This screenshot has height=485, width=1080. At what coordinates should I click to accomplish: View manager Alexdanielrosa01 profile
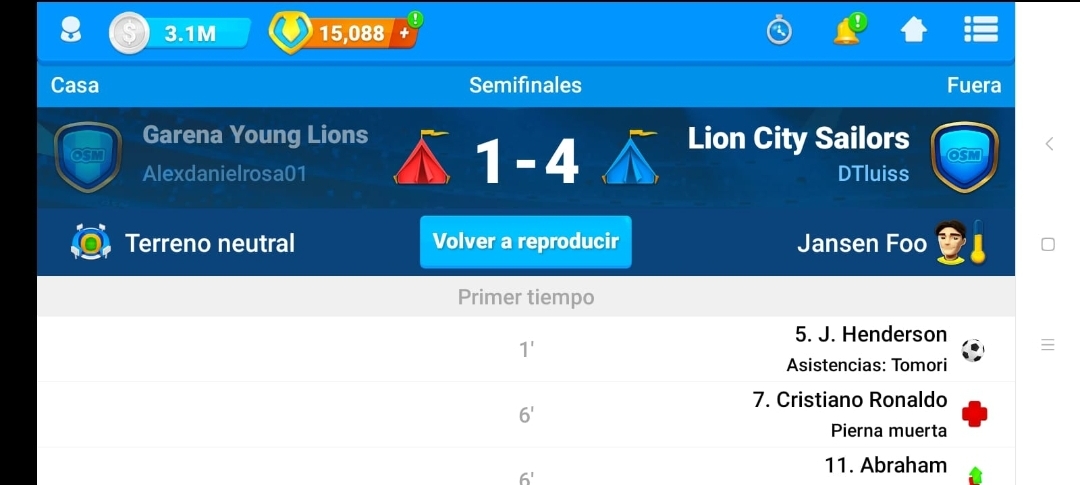[x=224, y=174]
